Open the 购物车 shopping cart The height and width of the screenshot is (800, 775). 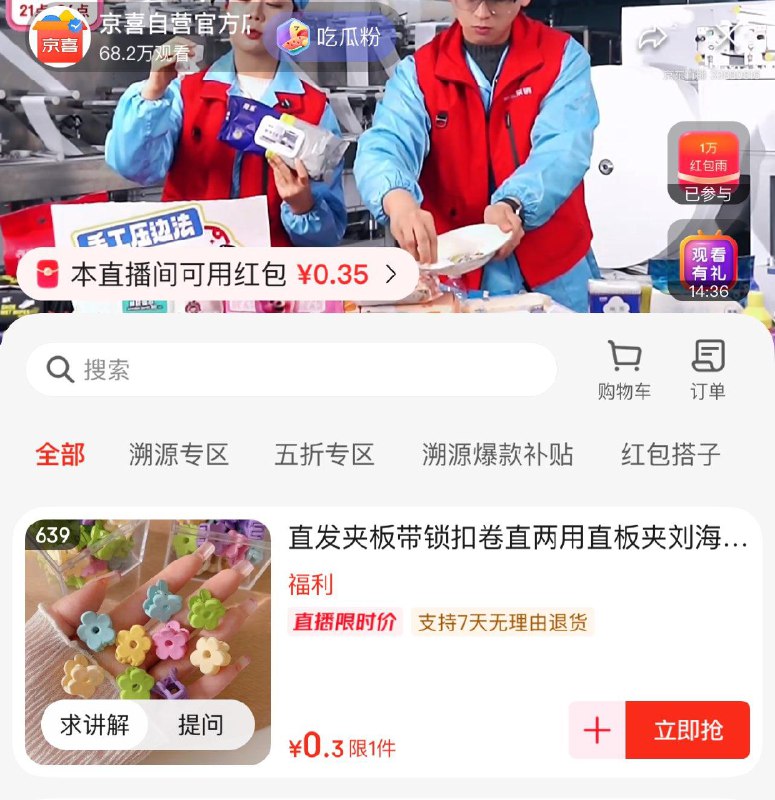(624, 371)
